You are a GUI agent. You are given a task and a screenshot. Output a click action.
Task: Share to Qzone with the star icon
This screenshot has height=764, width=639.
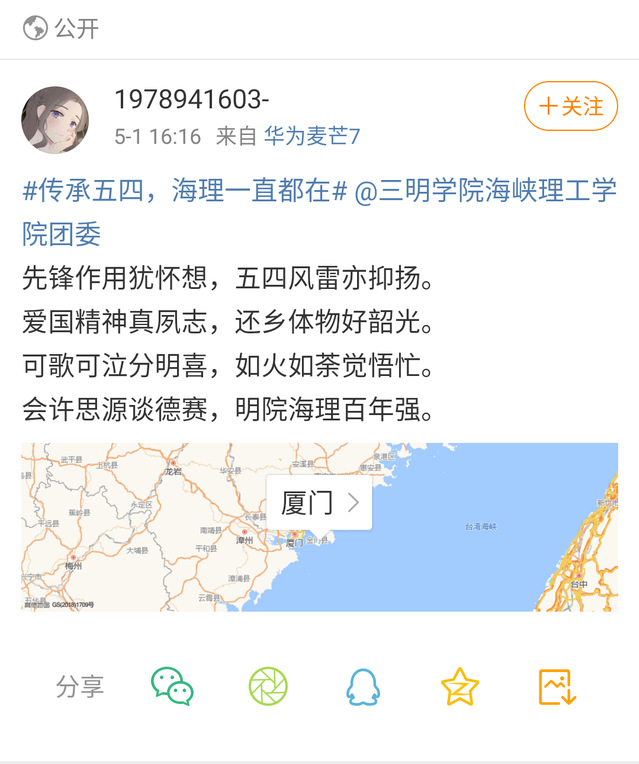(460, 687)
